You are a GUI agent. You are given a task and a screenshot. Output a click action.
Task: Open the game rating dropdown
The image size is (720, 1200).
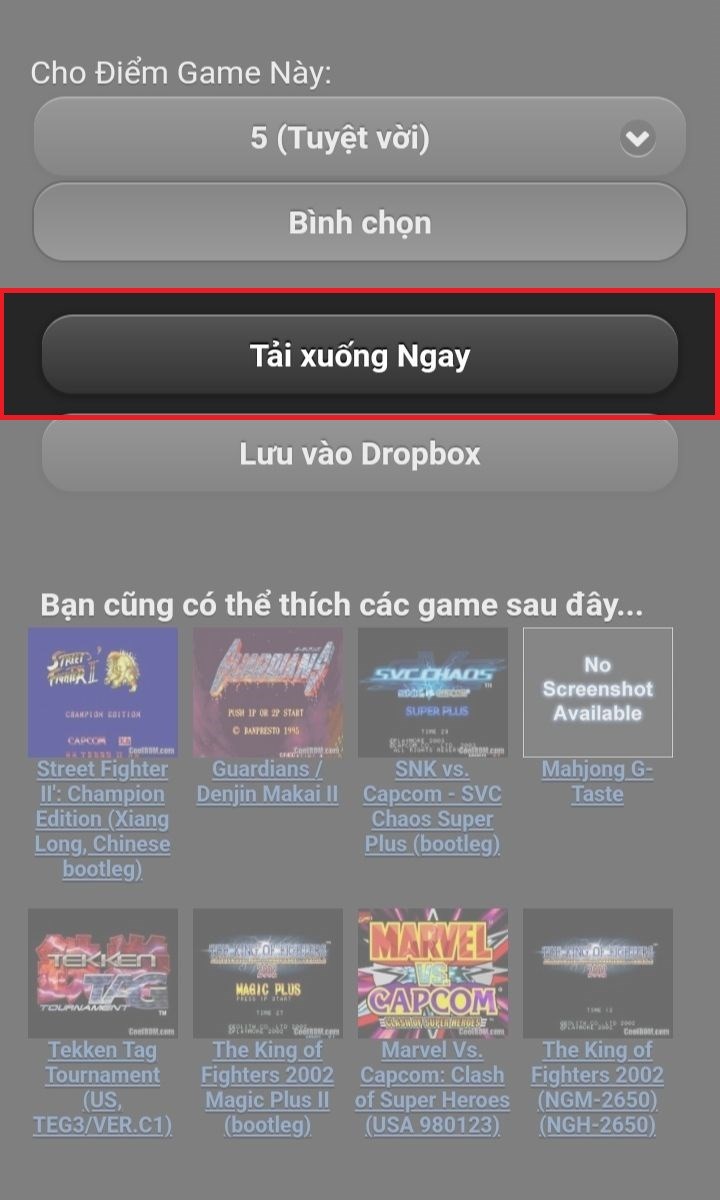360,137
